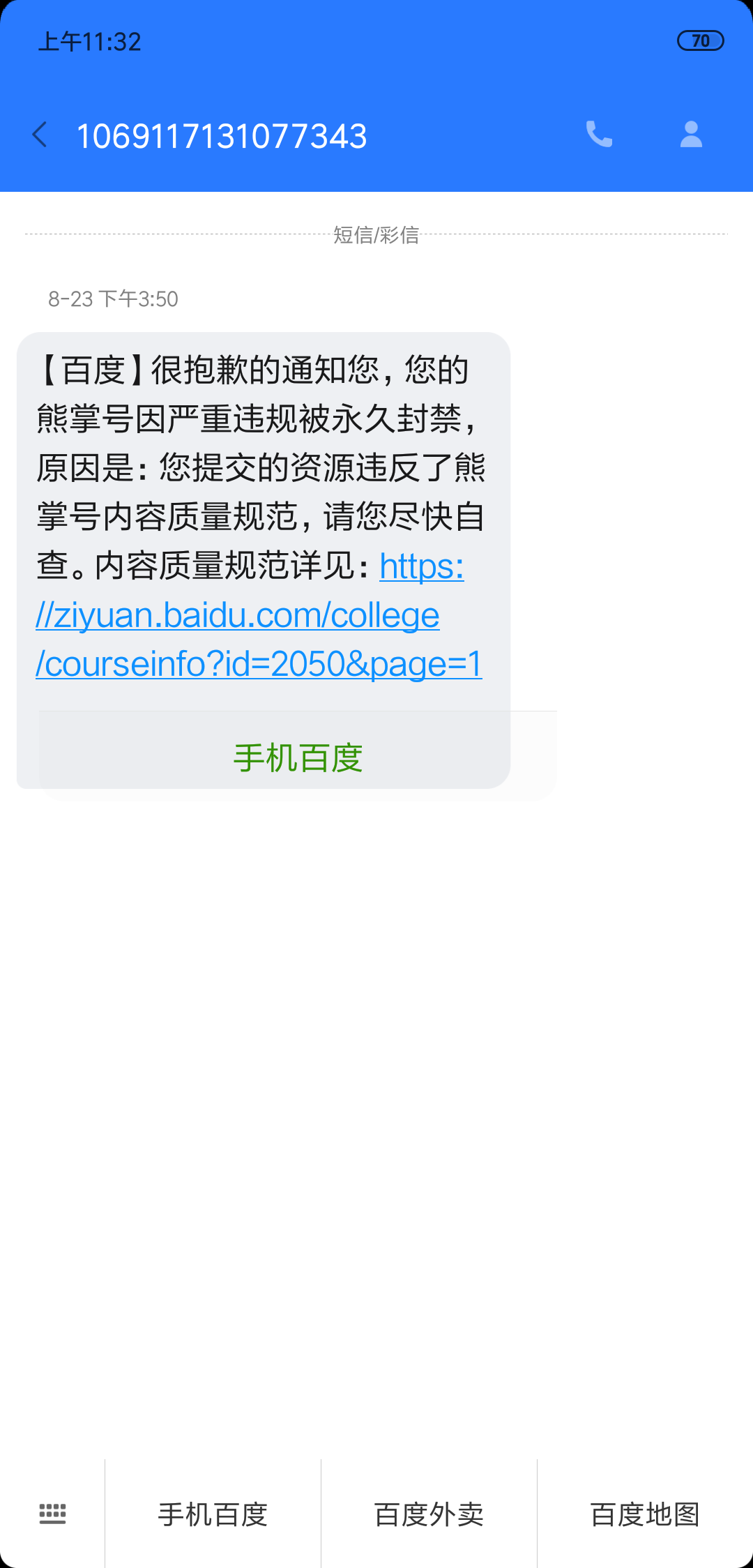Open the ziyuan.baidu.com link in message
The width and height of the screenshot is (753, 1568).
237,616
